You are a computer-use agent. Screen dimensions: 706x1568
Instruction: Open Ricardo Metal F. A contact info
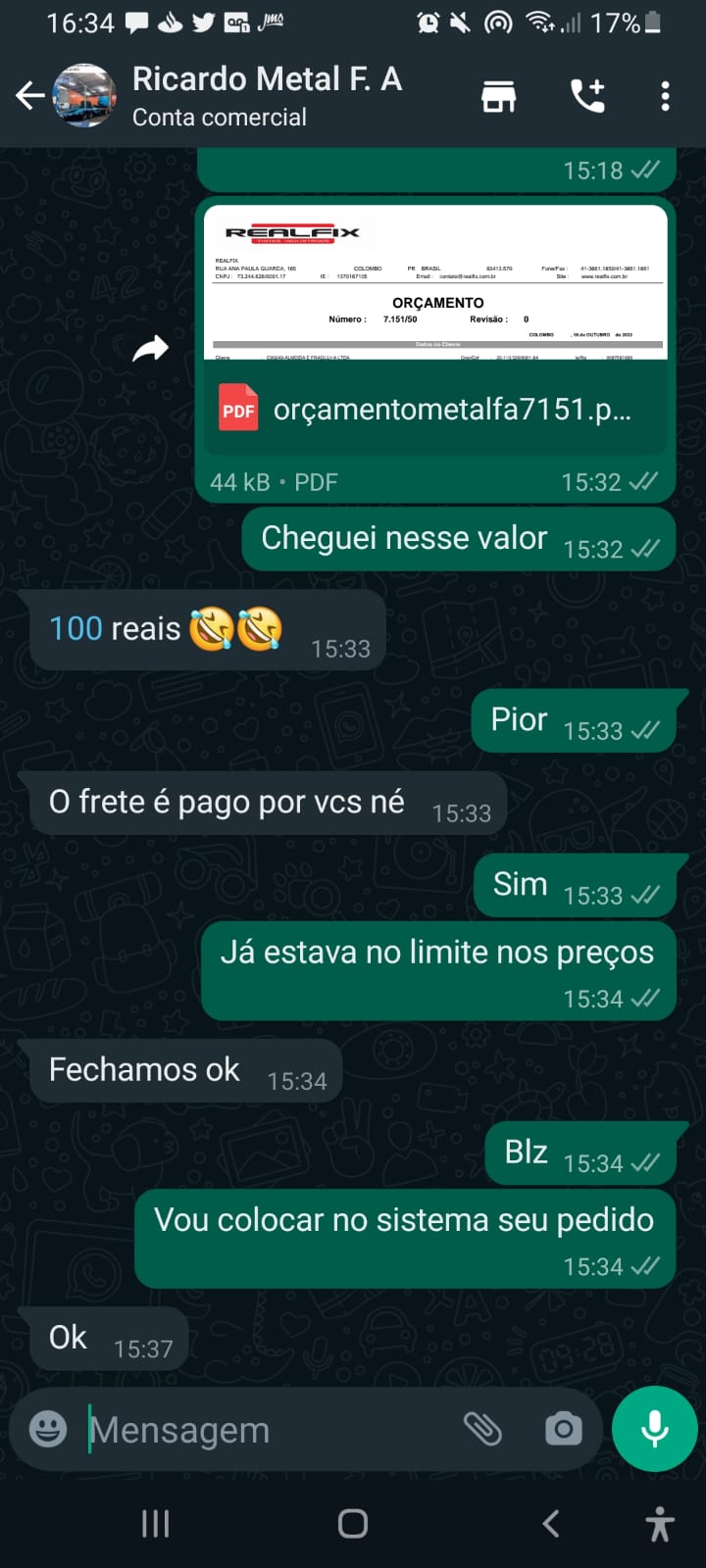point(267,96)
